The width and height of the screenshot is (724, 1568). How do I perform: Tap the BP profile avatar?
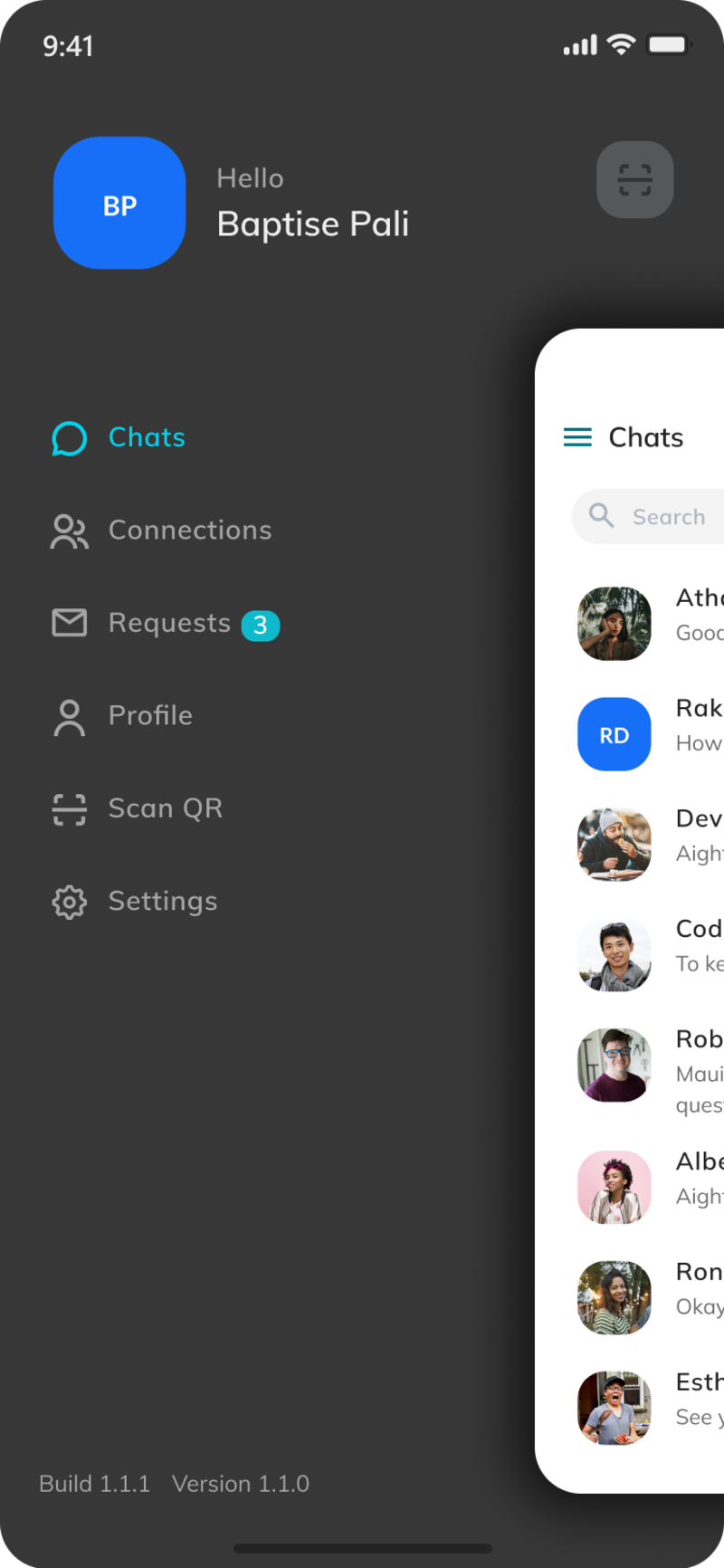click(119, 203)
